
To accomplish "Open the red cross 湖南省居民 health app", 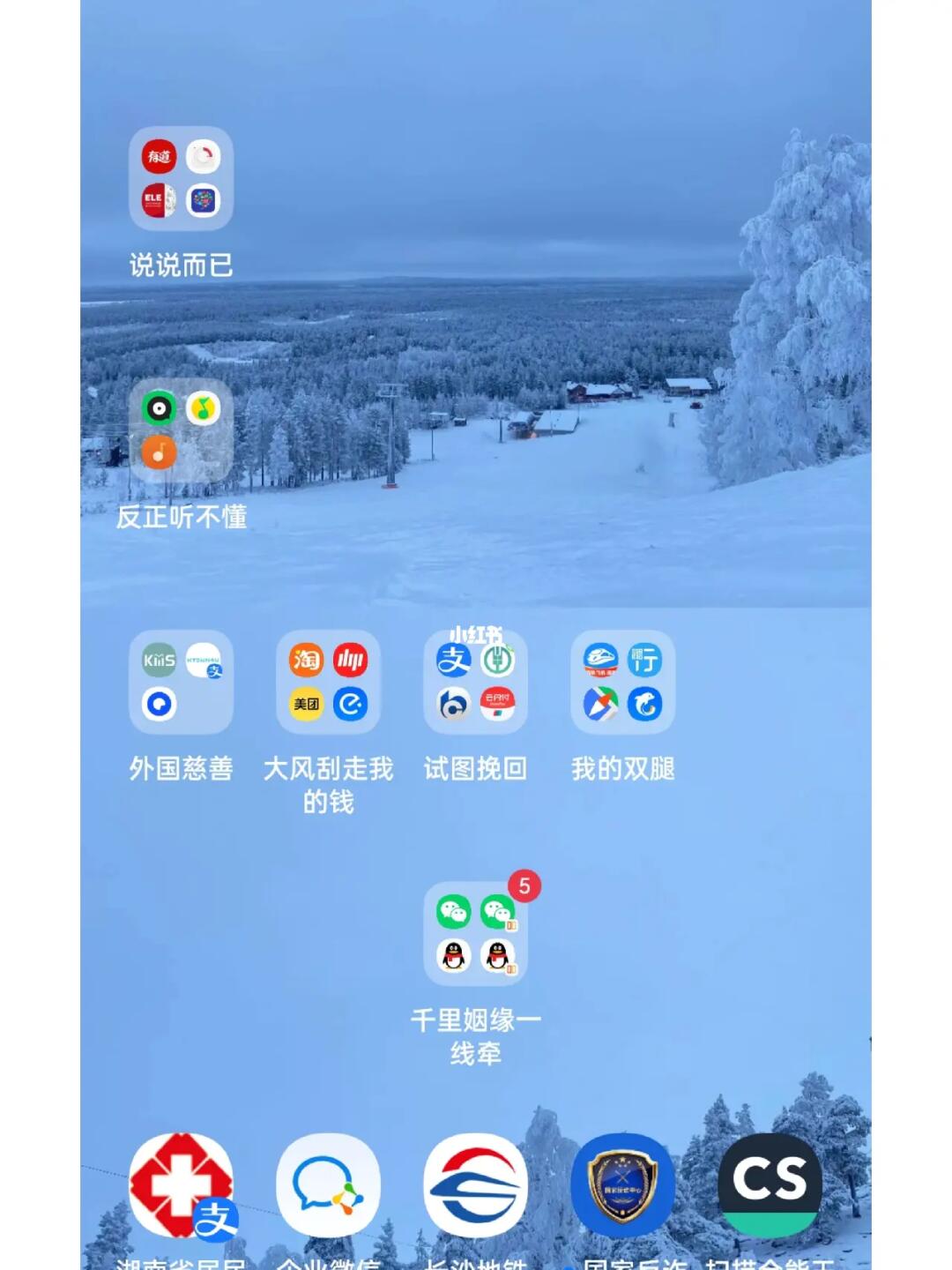I will (181, 1184).
